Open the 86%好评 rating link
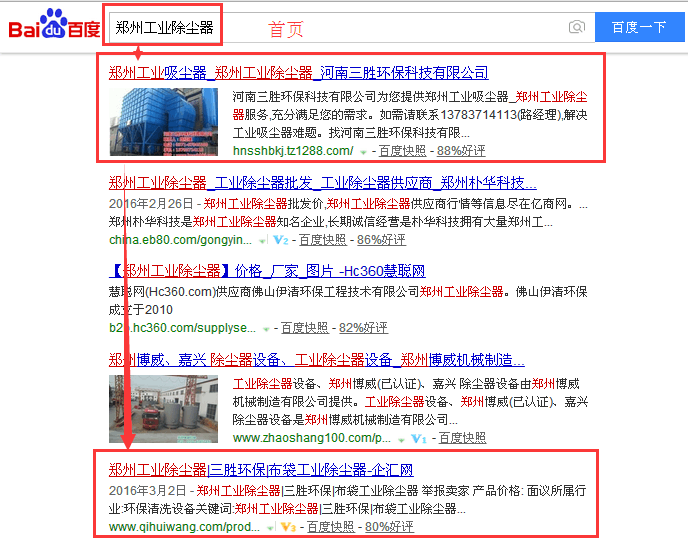 [x=381, y=240]
